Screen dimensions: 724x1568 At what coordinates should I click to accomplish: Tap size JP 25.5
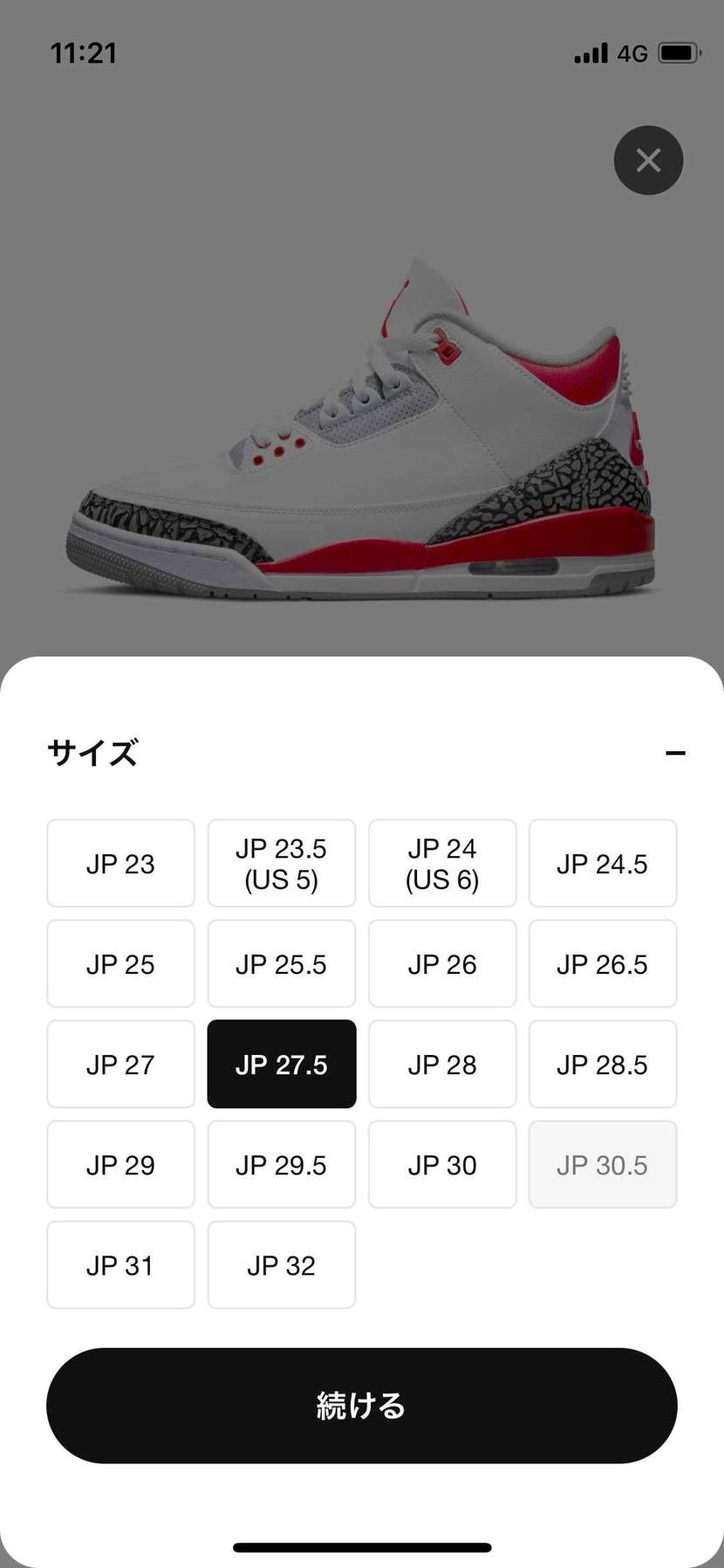click(281, 964)
